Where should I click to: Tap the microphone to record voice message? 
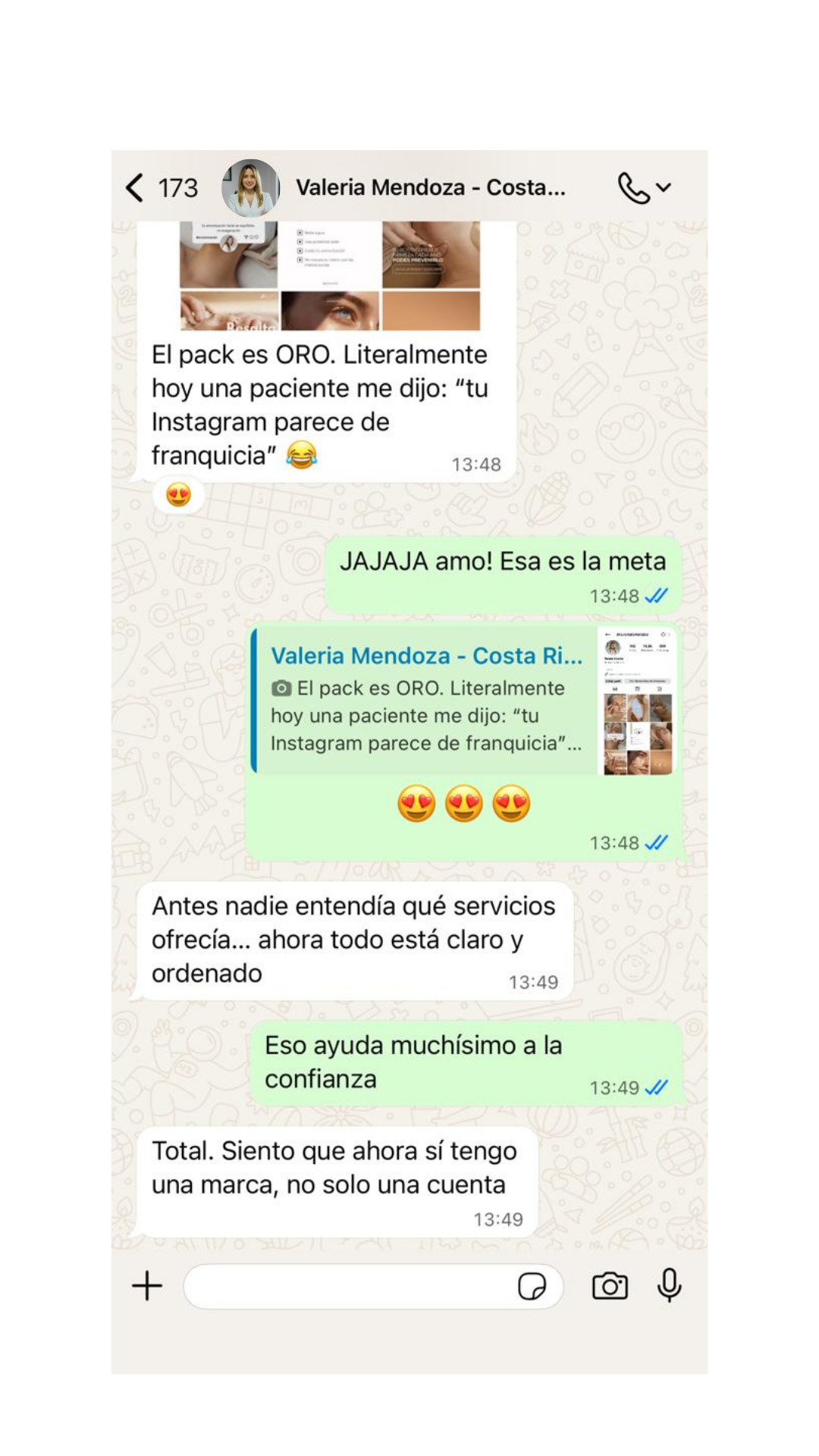click(x=669, y=1286)
